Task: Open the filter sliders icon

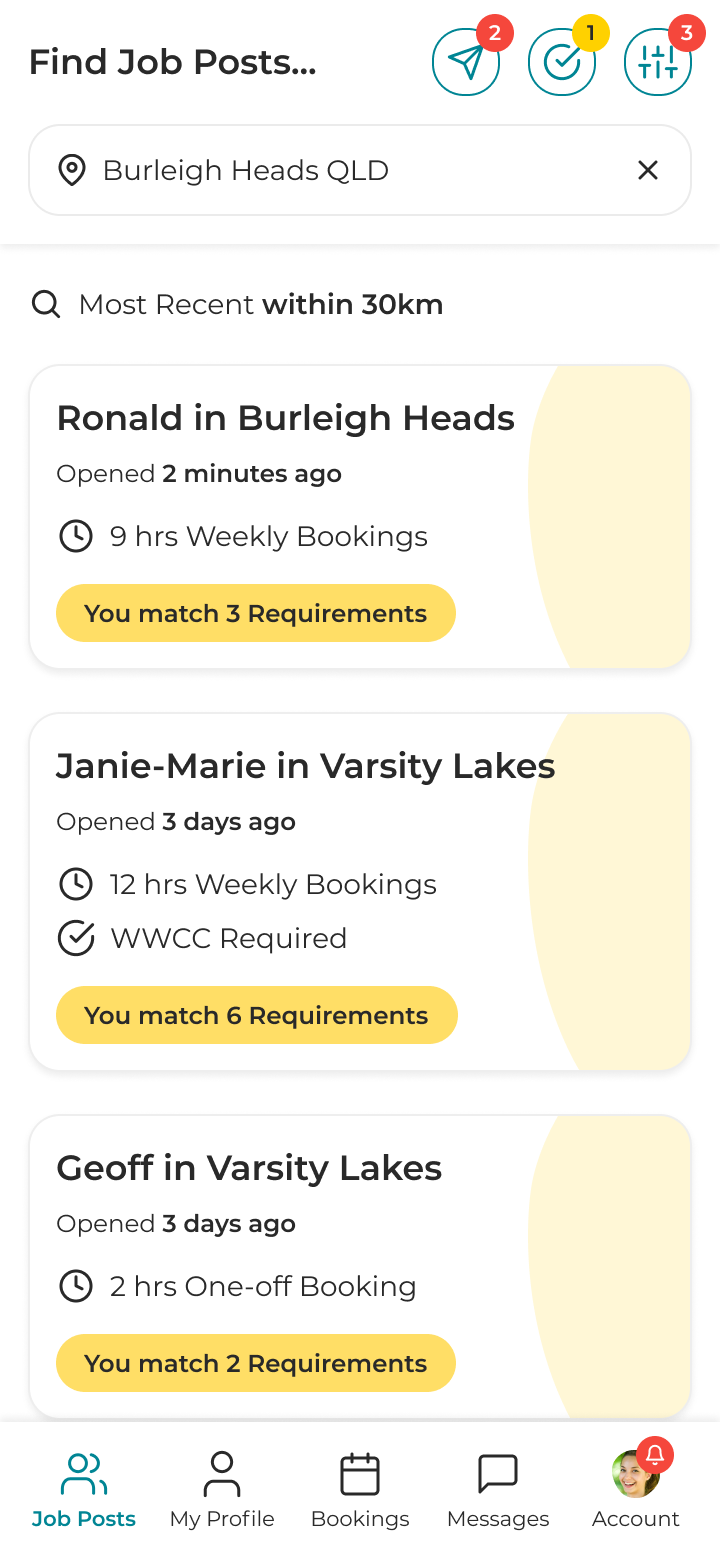Action: (x=657, y=63)
